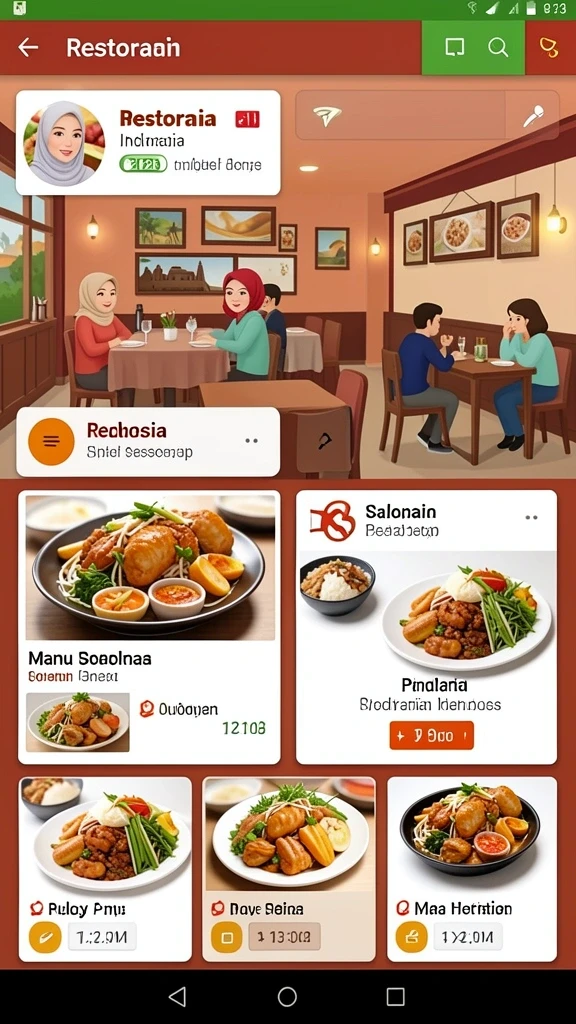Tap the yellow round button under Maa Hetrition
Viewport: 576px width, 1024px height.
412,937
